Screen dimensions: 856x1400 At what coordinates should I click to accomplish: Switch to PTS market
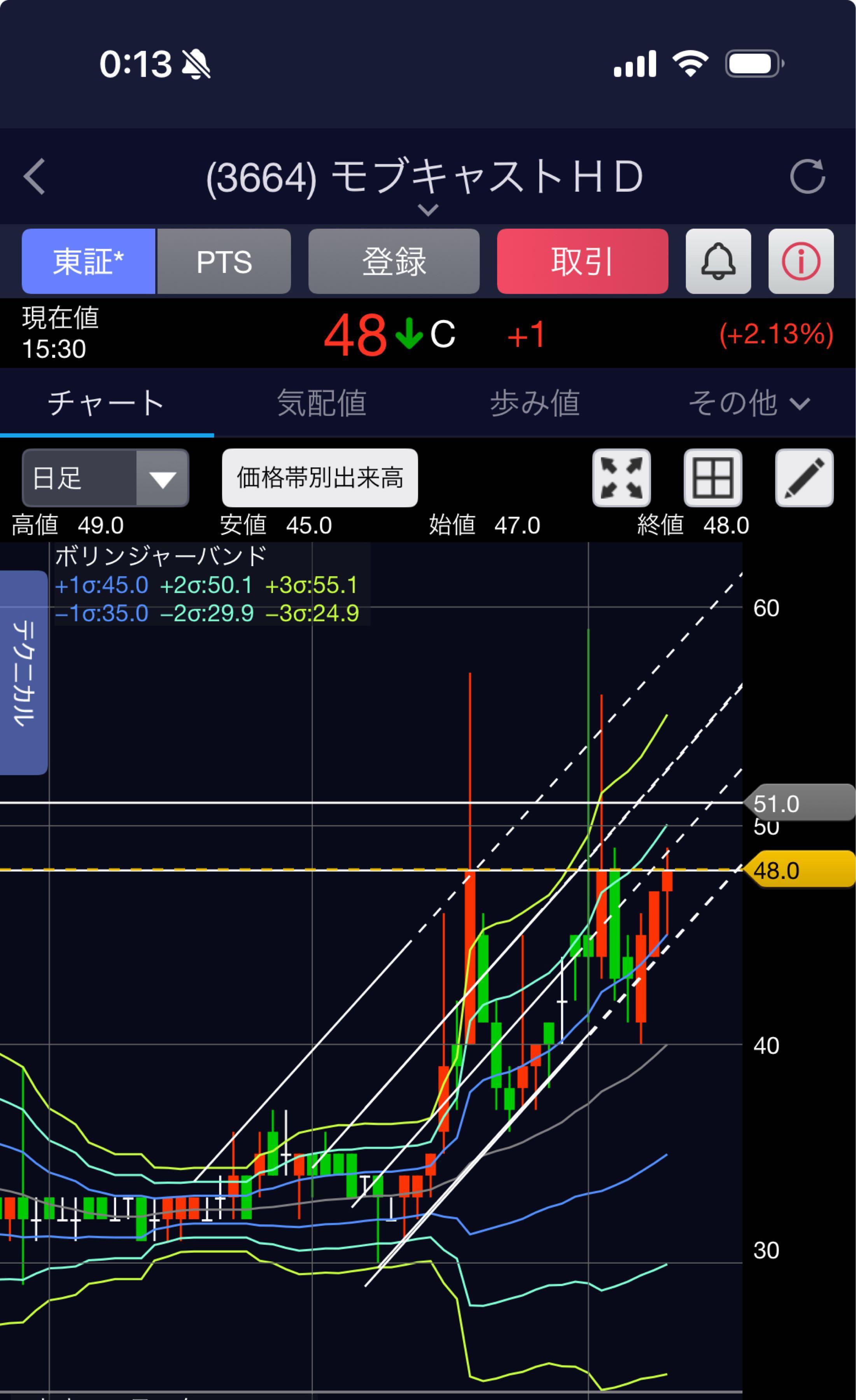(x=224, y=261)
